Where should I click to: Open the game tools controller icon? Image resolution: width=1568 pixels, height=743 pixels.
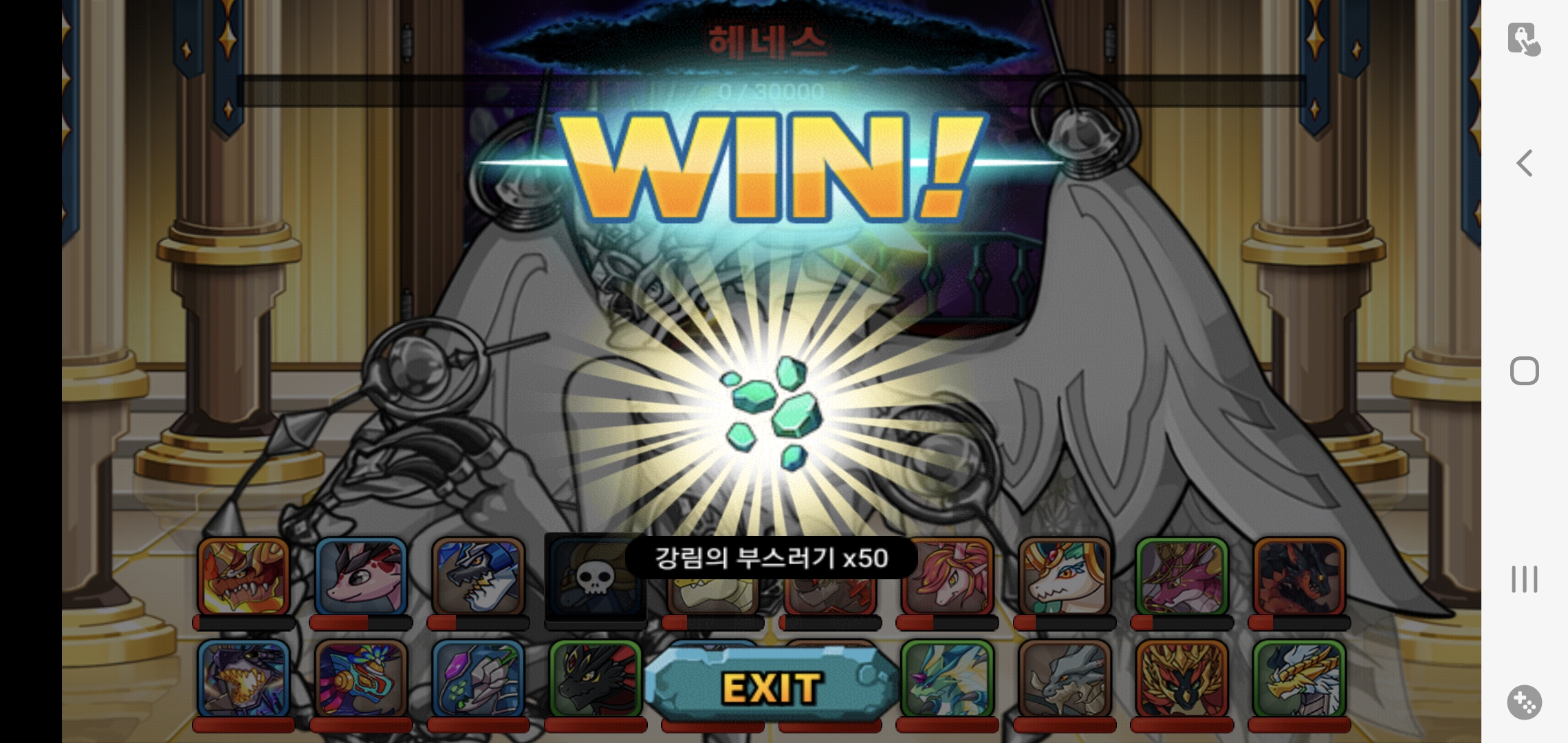(x=1524, y=702)
